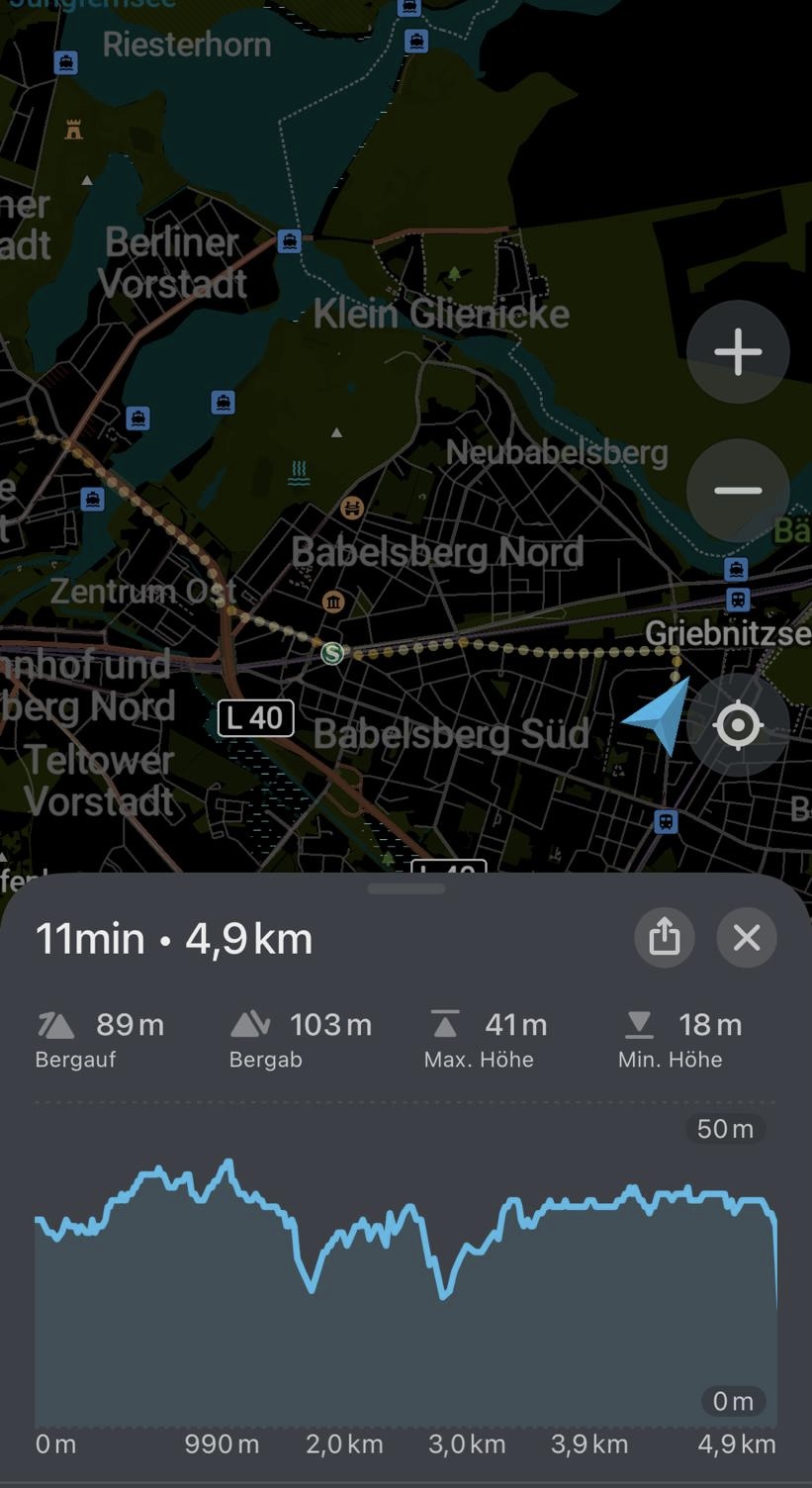
Task: Share the 4,9 km route
Action: [x=664, y=937]
